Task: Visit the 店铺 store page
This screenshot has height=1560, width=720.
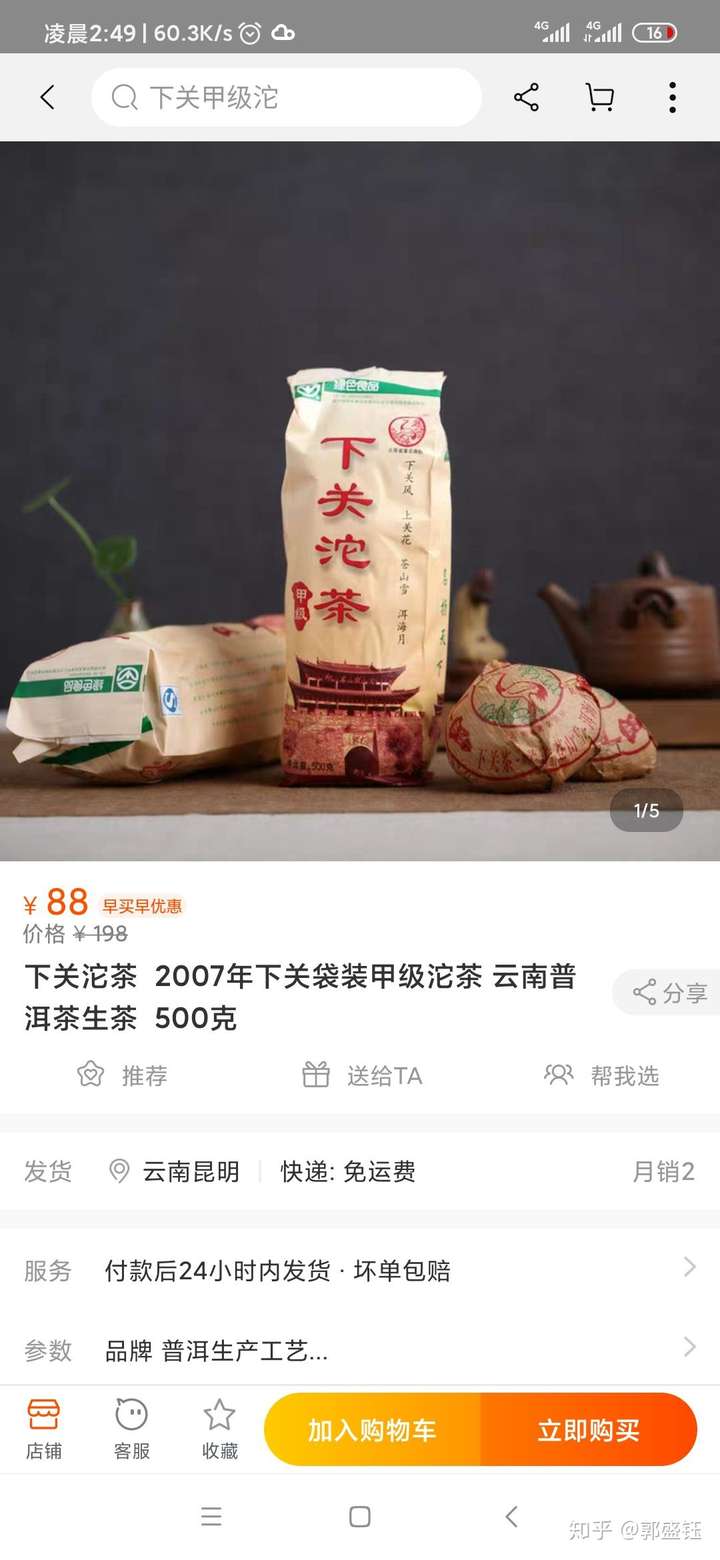Action: click(44, 1429)
